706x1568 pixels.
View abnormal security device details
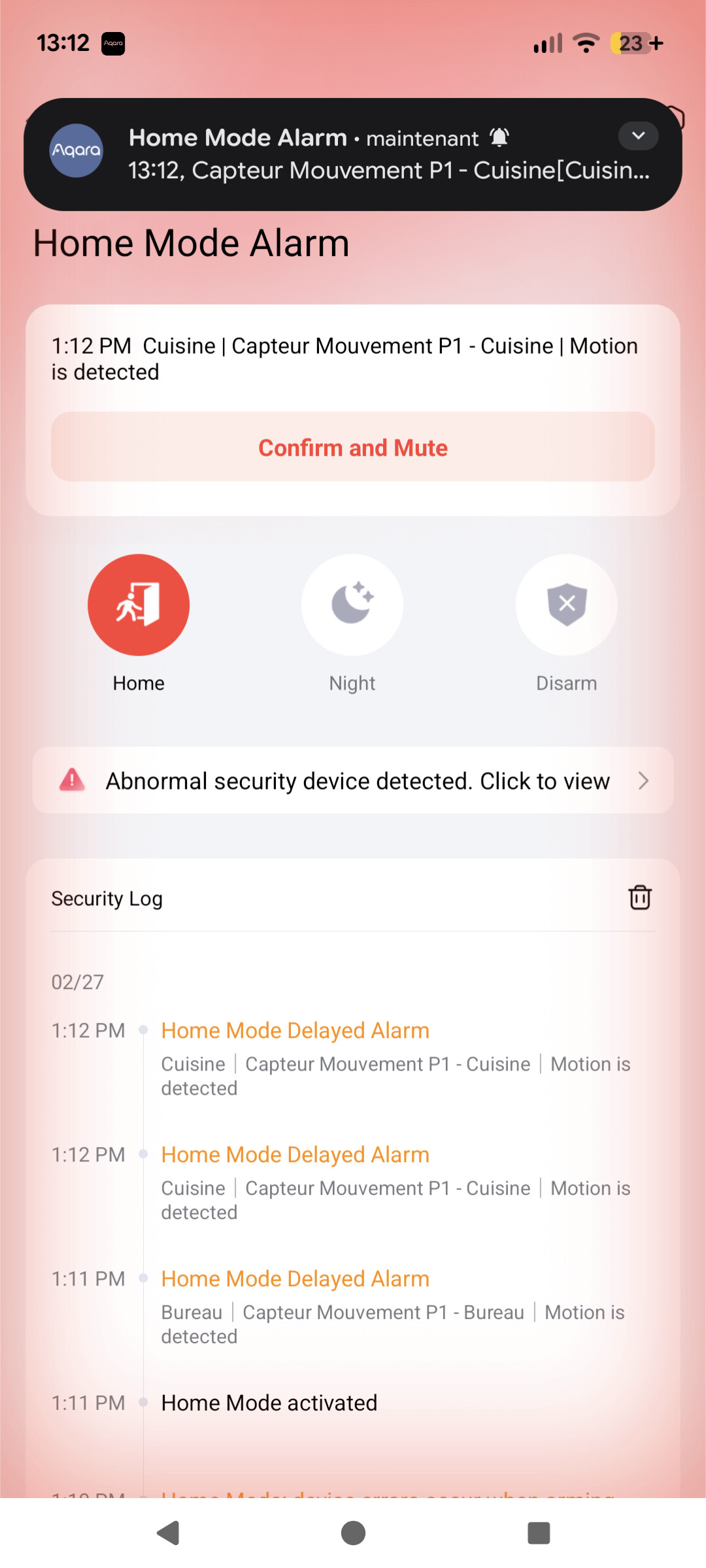[x=353, y=780]
